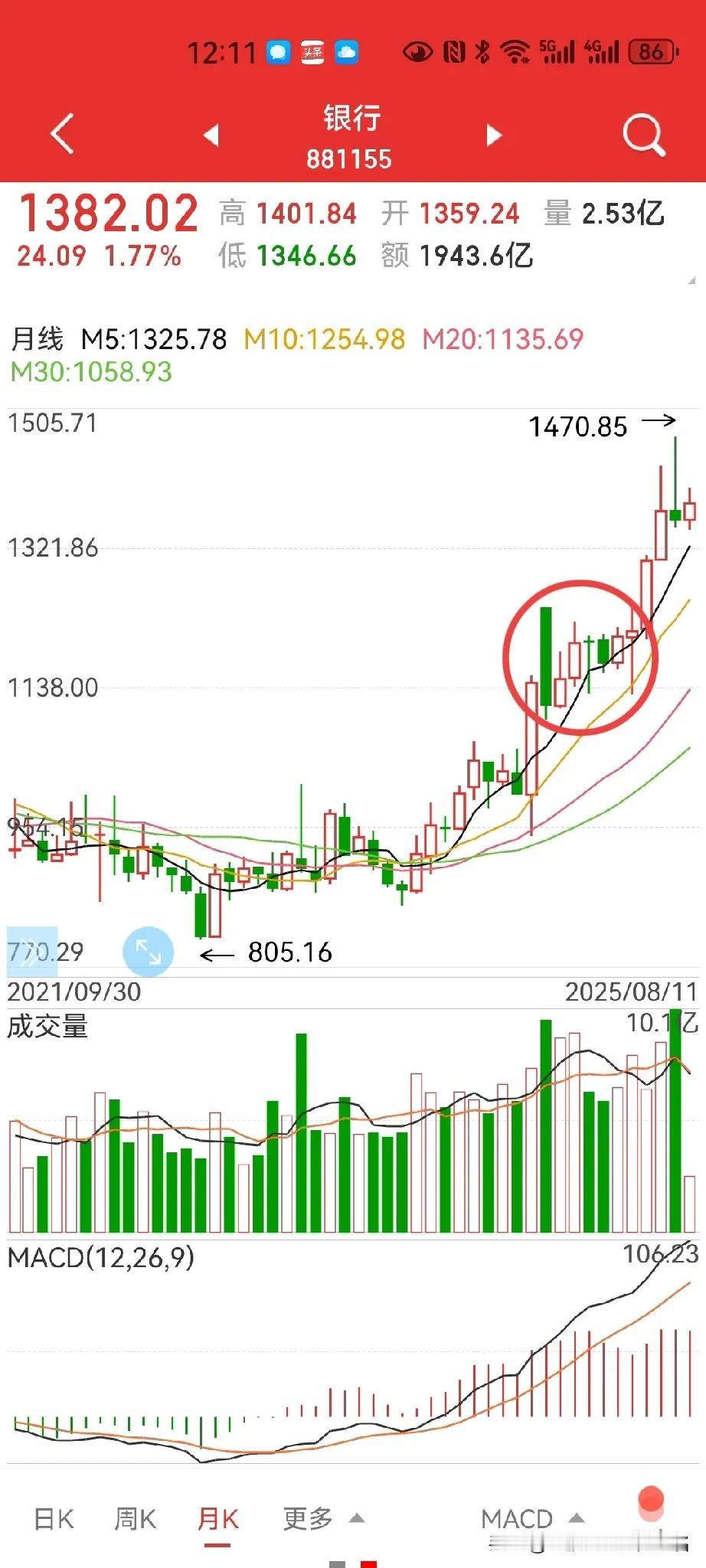Select the 月K monthly chart tab
Viewport: 706px width, 1568px height.
pyautogui.click(x=218, y=1519)
